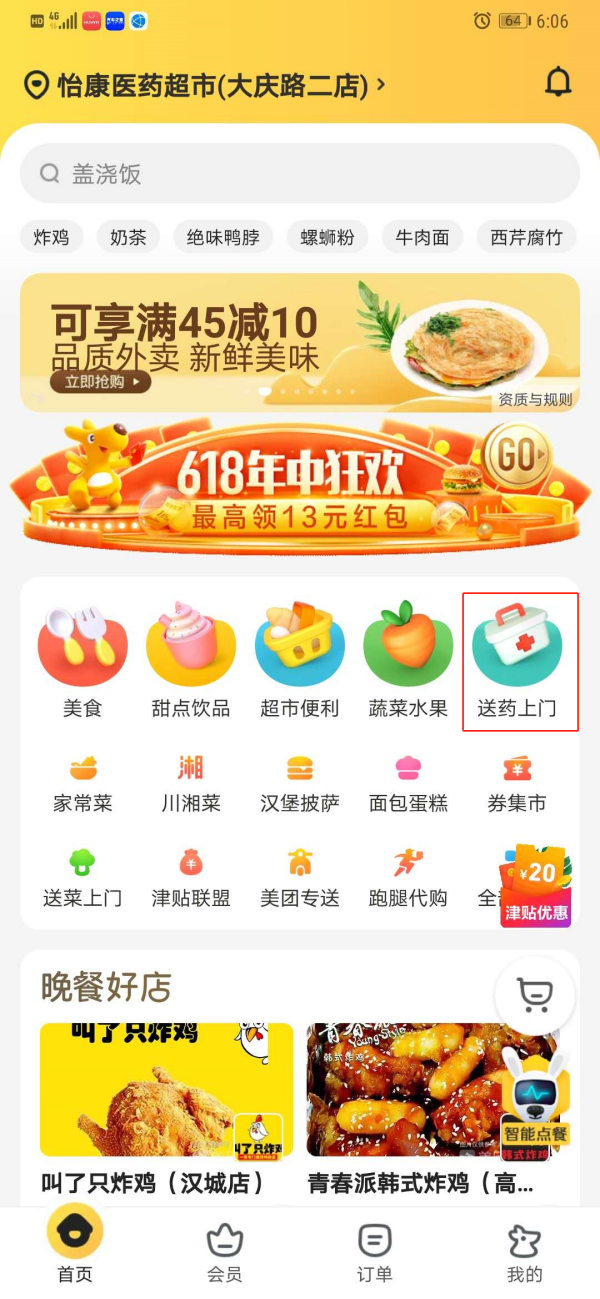
Task: Open 叫了只炸鸡（汉城店）restaurant card
Action: click(x=166, y=1105)
